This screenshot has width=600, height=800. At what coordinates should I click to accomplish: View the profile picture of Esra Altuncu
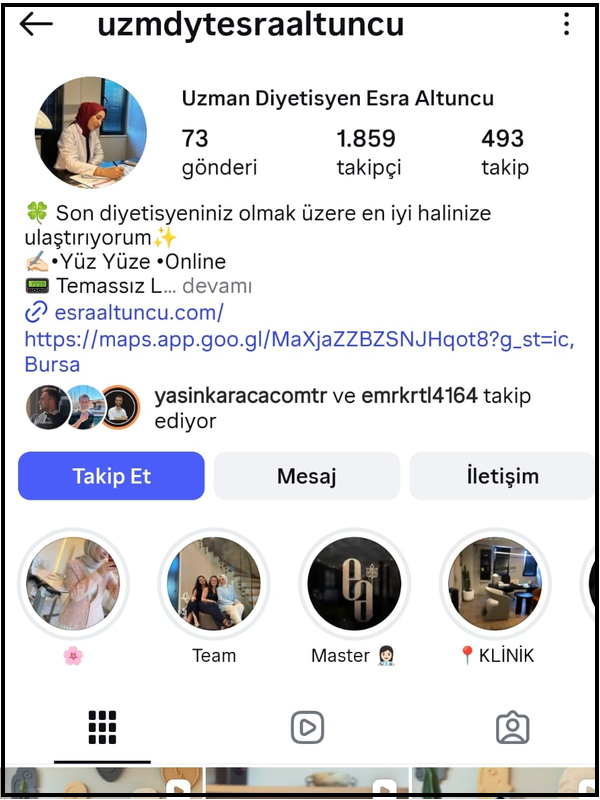point(92,132)
